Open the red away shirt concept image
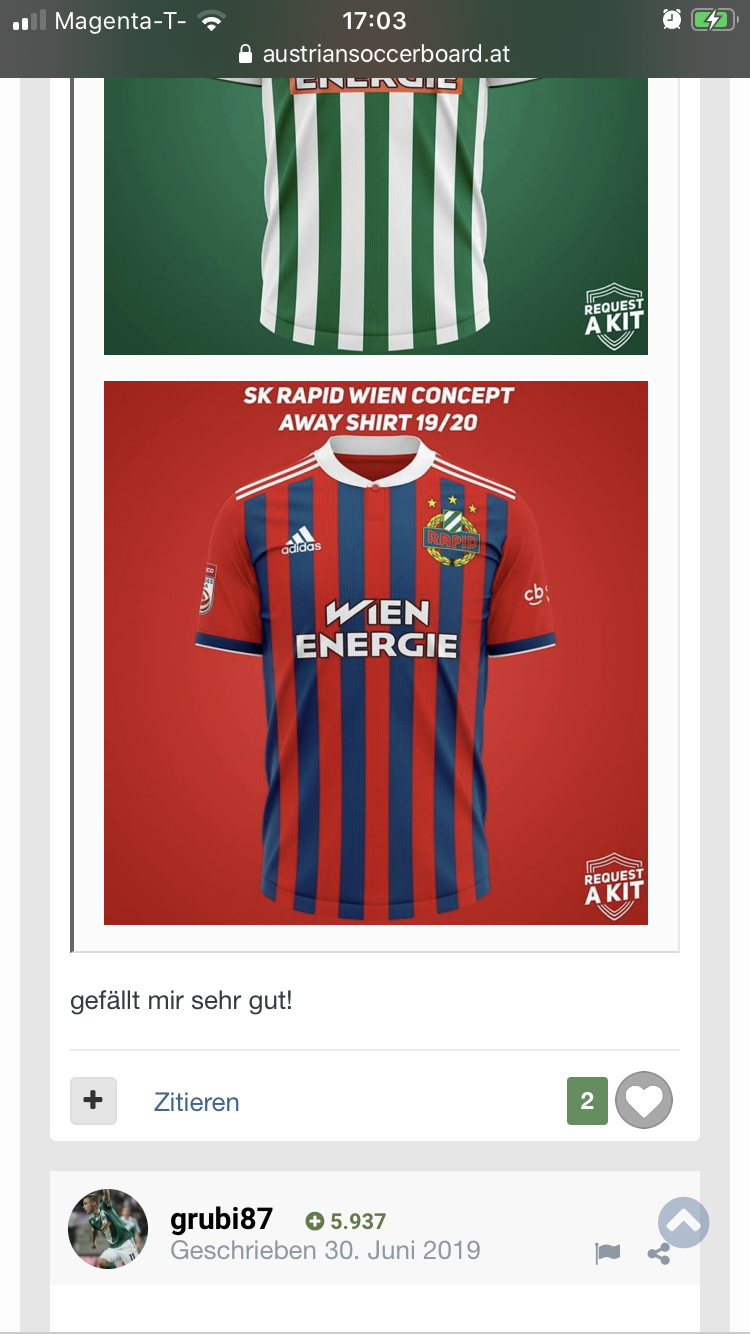 click(x=376, y=653)
